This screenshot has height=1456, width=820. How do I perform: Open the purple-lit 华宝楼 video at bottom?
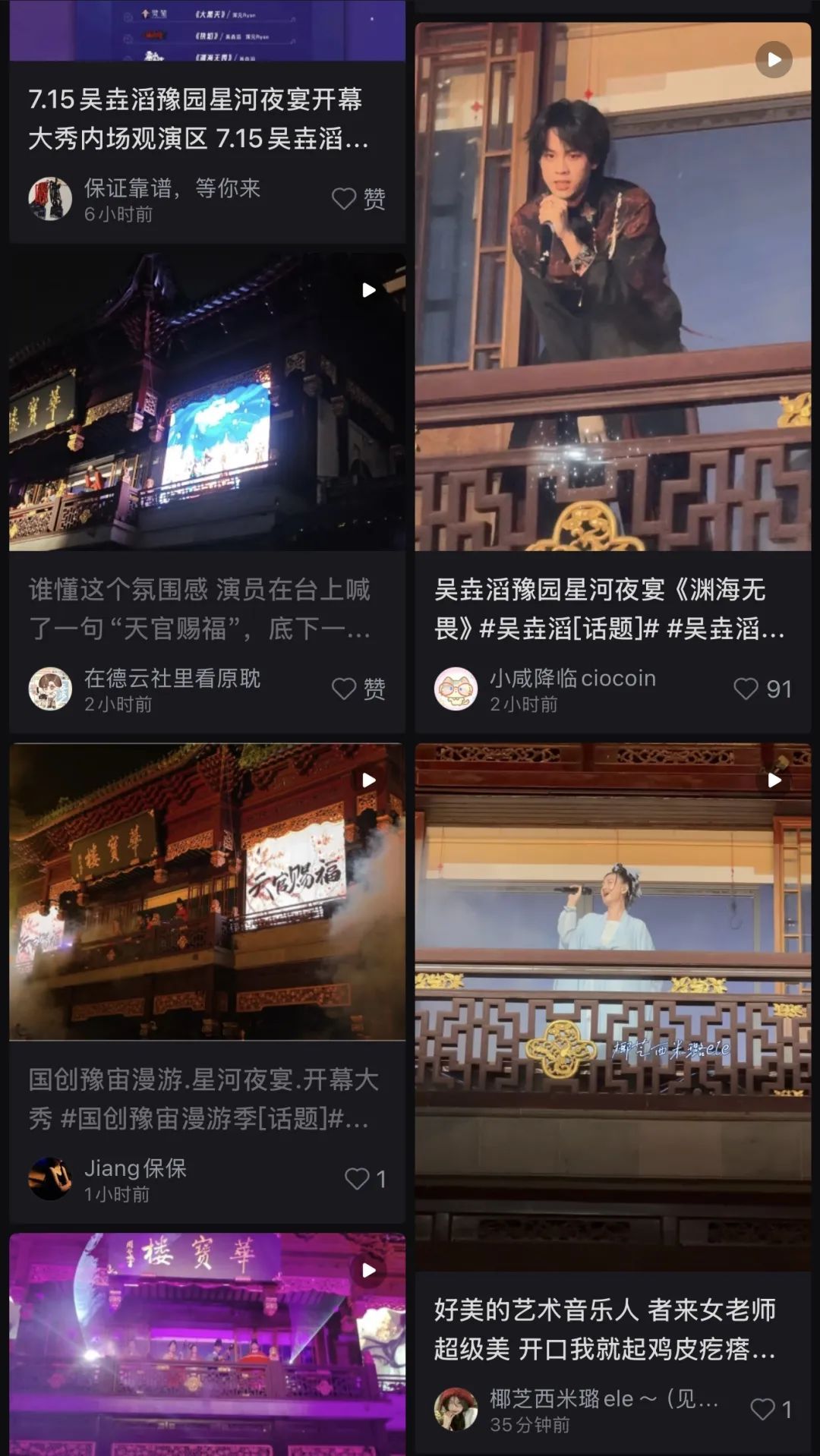point(207,1344)
